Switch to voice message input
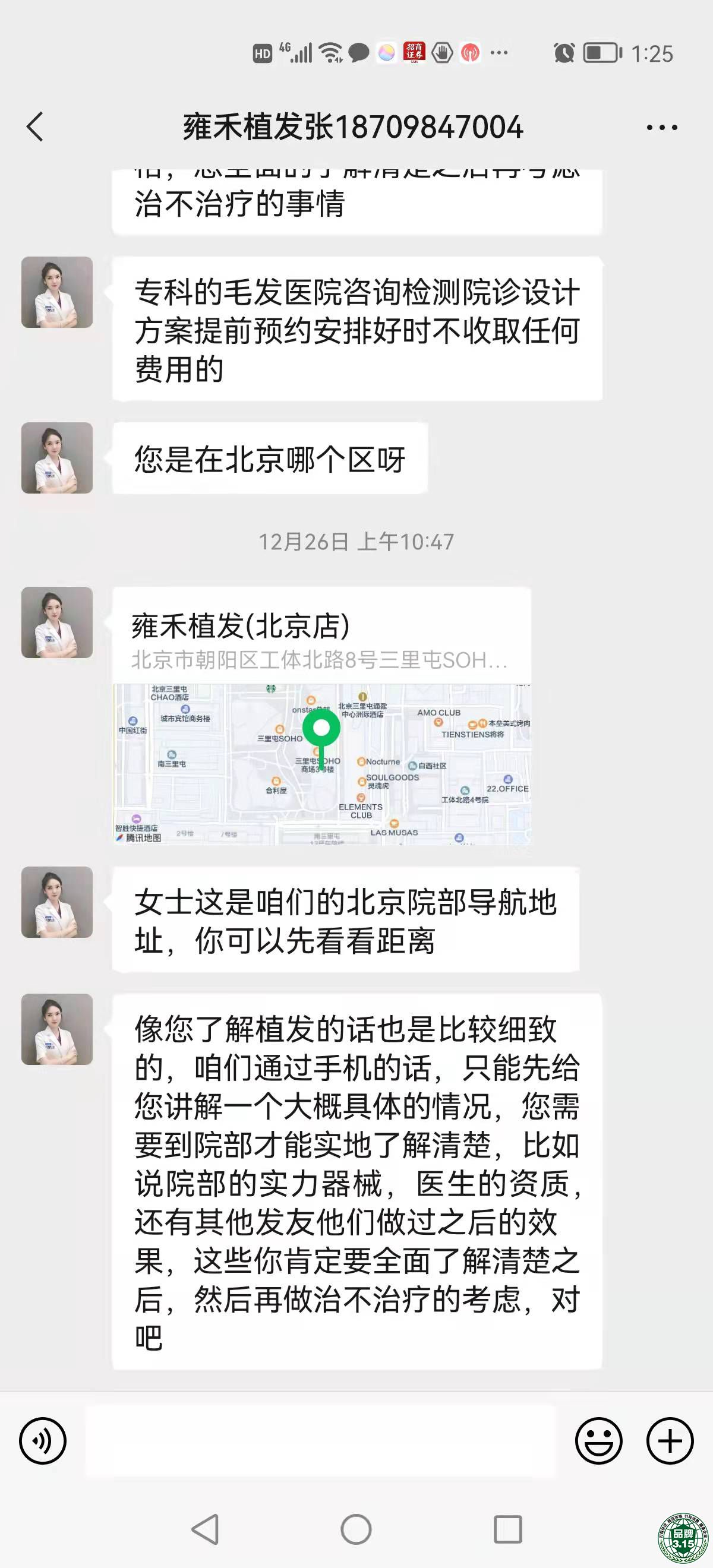This screenshot has height=1568, width=713. pos(43,1441)
